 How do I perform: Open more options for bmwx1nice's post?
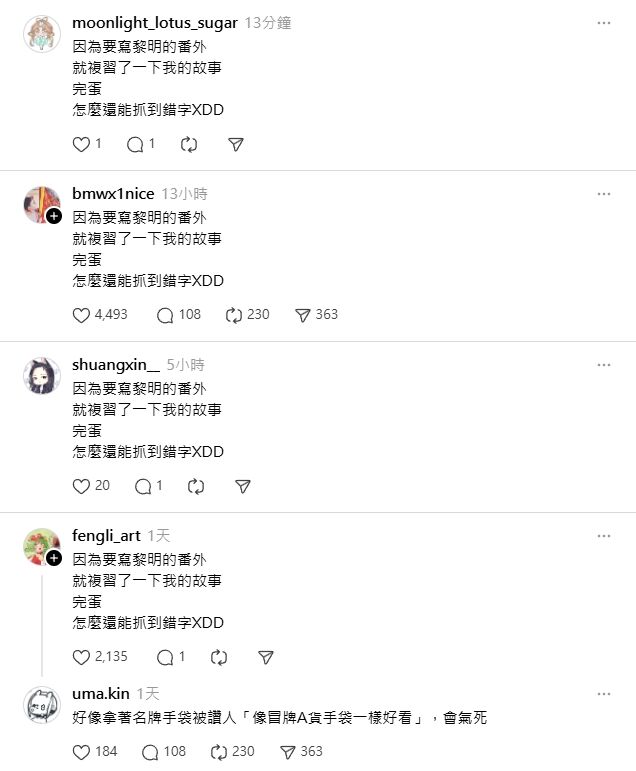[604, 194]
